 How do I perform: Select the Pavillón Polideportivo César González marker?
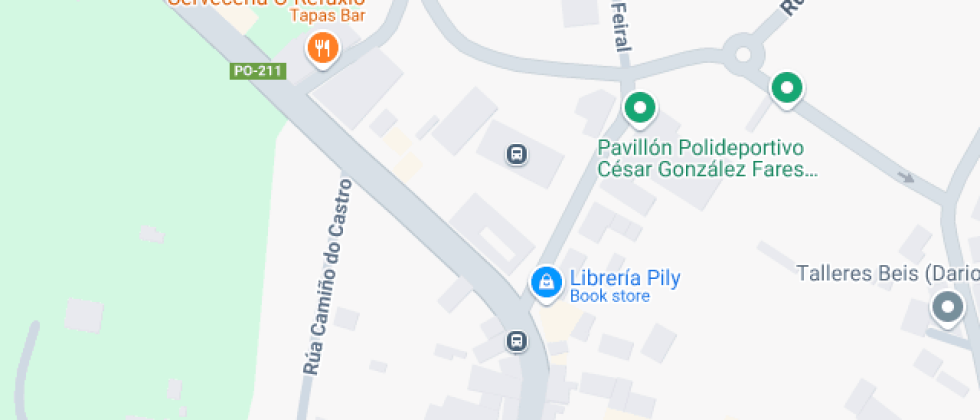tap(639, 106)
